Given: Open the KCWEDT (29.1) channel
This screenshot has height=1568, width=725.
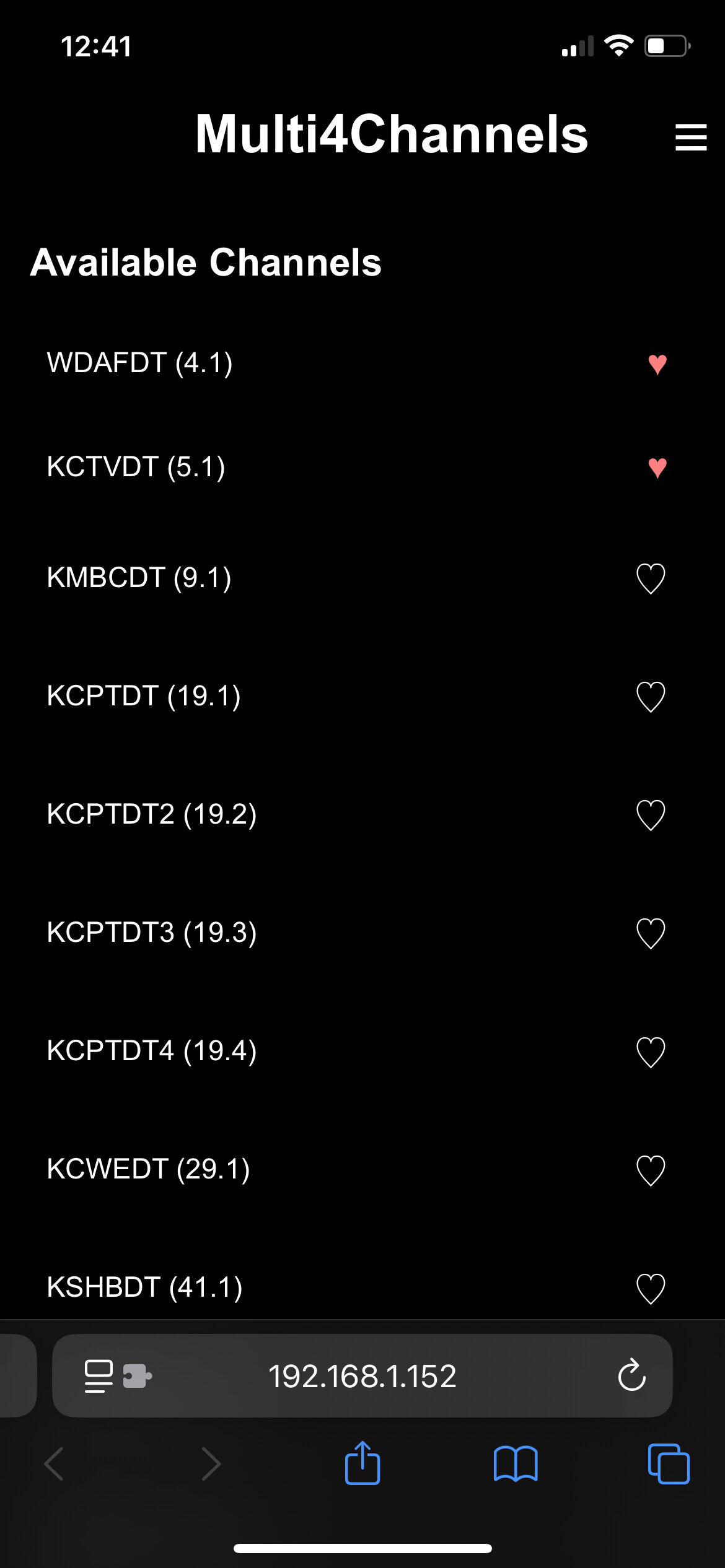Looking at the screenshot, I should [149, 1169].
